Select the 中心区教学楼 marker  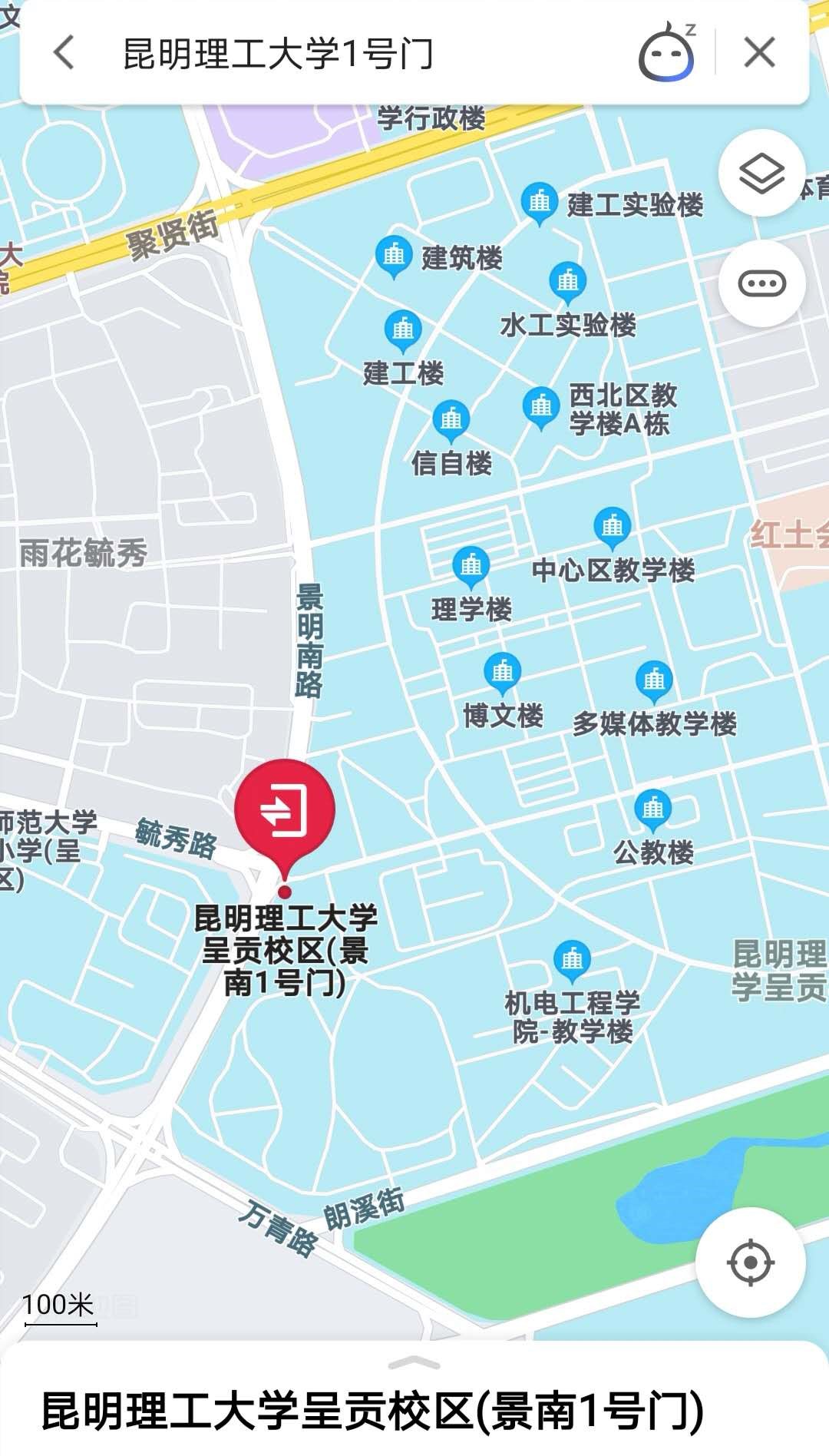tap(612, 527)
